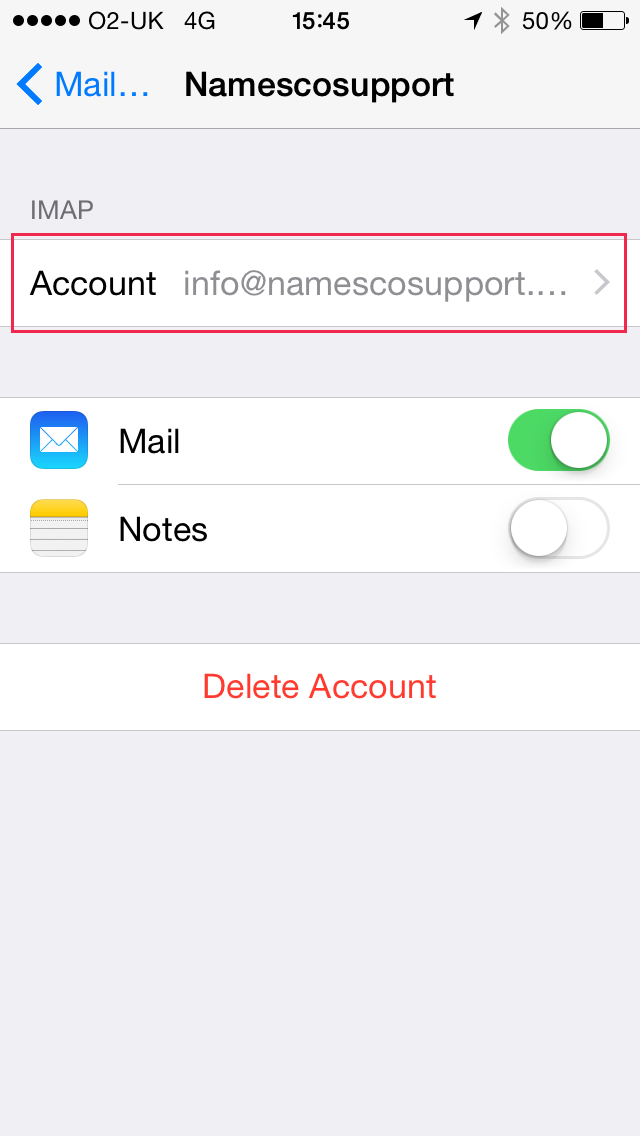Enable the Notes switch
This screenshot has height=1136, width=640.
pos(558,528)
